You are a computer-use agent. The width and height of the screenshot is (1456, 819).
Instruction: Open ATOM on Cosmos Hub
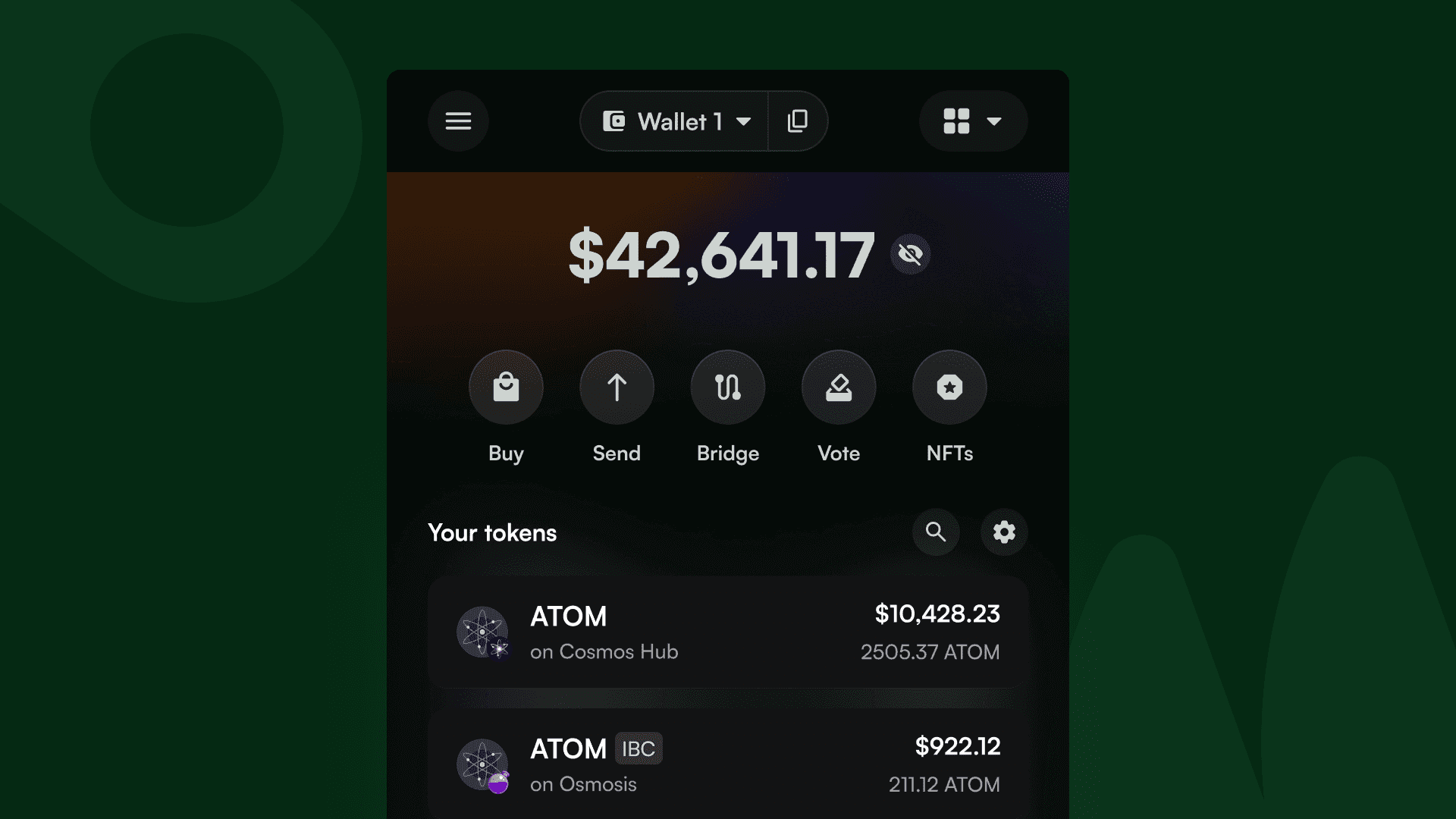click(728, 632)
